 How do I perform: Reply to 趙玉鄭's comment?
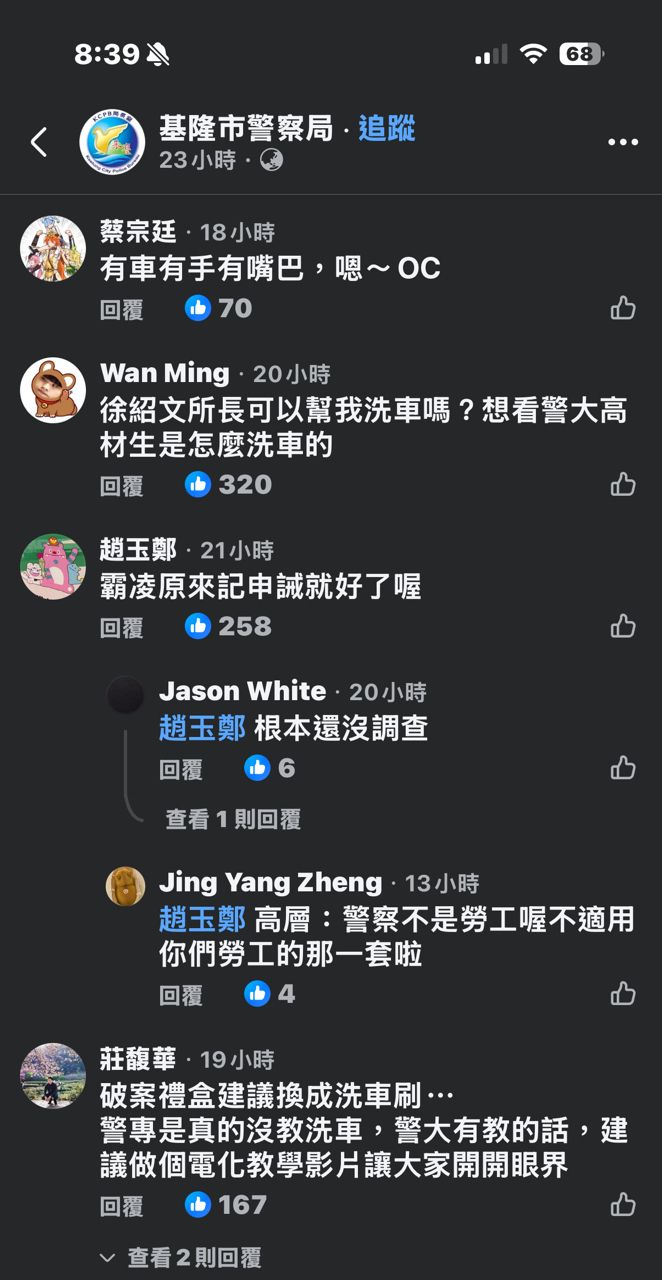[121, 628]
